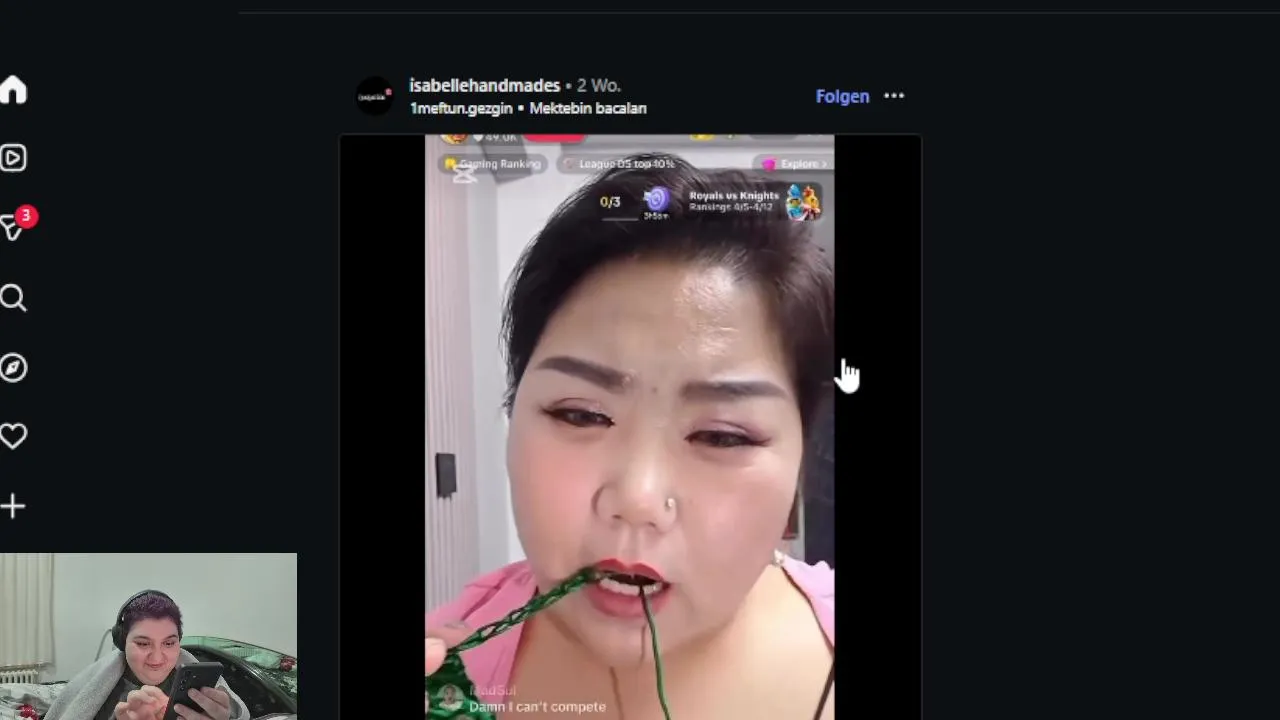
Task: Open audio Mektebin bacaları link
Action: coord(587,108)
